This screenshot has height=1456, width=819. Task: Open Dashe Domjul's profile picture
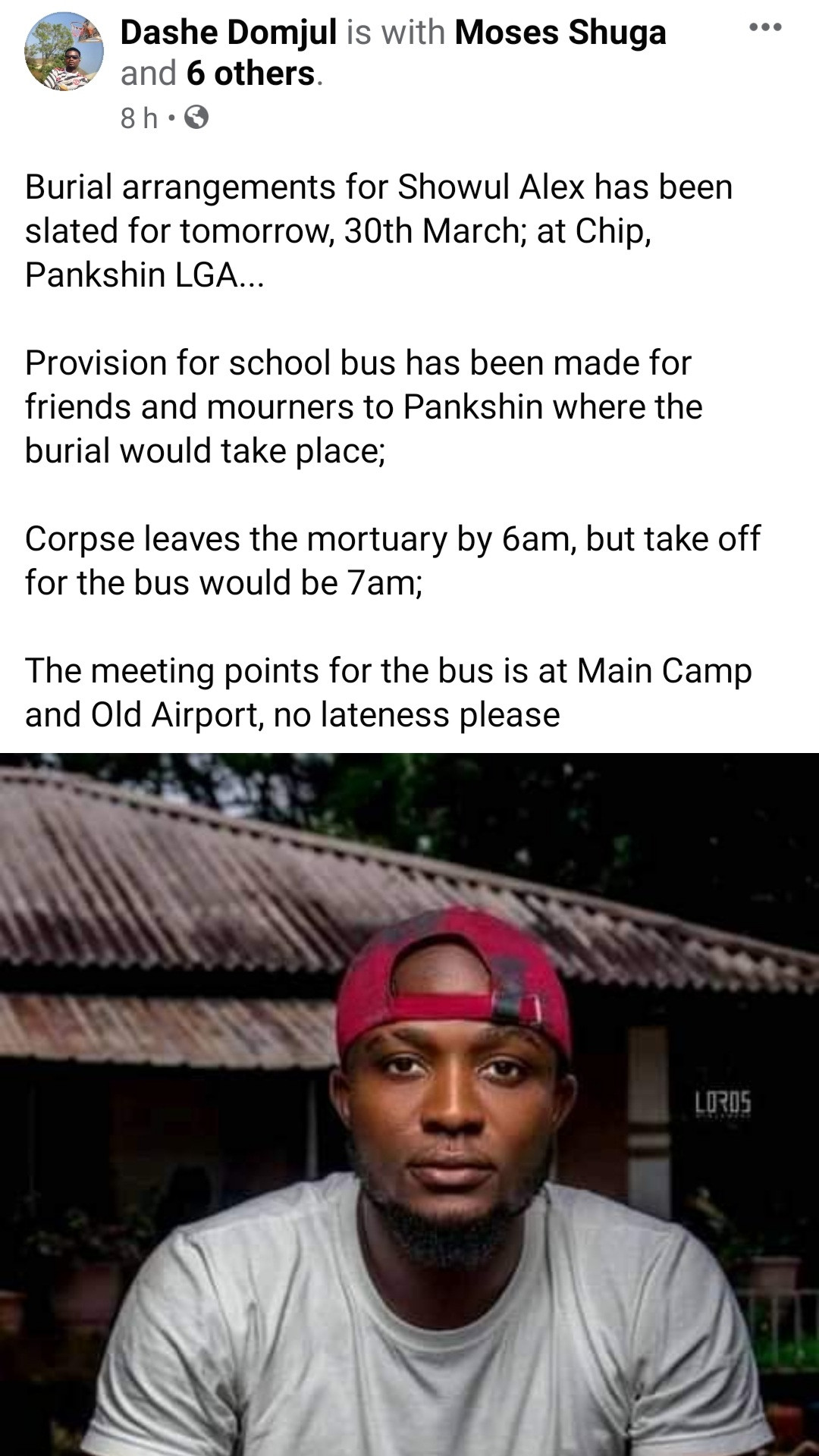coord(64,52)
